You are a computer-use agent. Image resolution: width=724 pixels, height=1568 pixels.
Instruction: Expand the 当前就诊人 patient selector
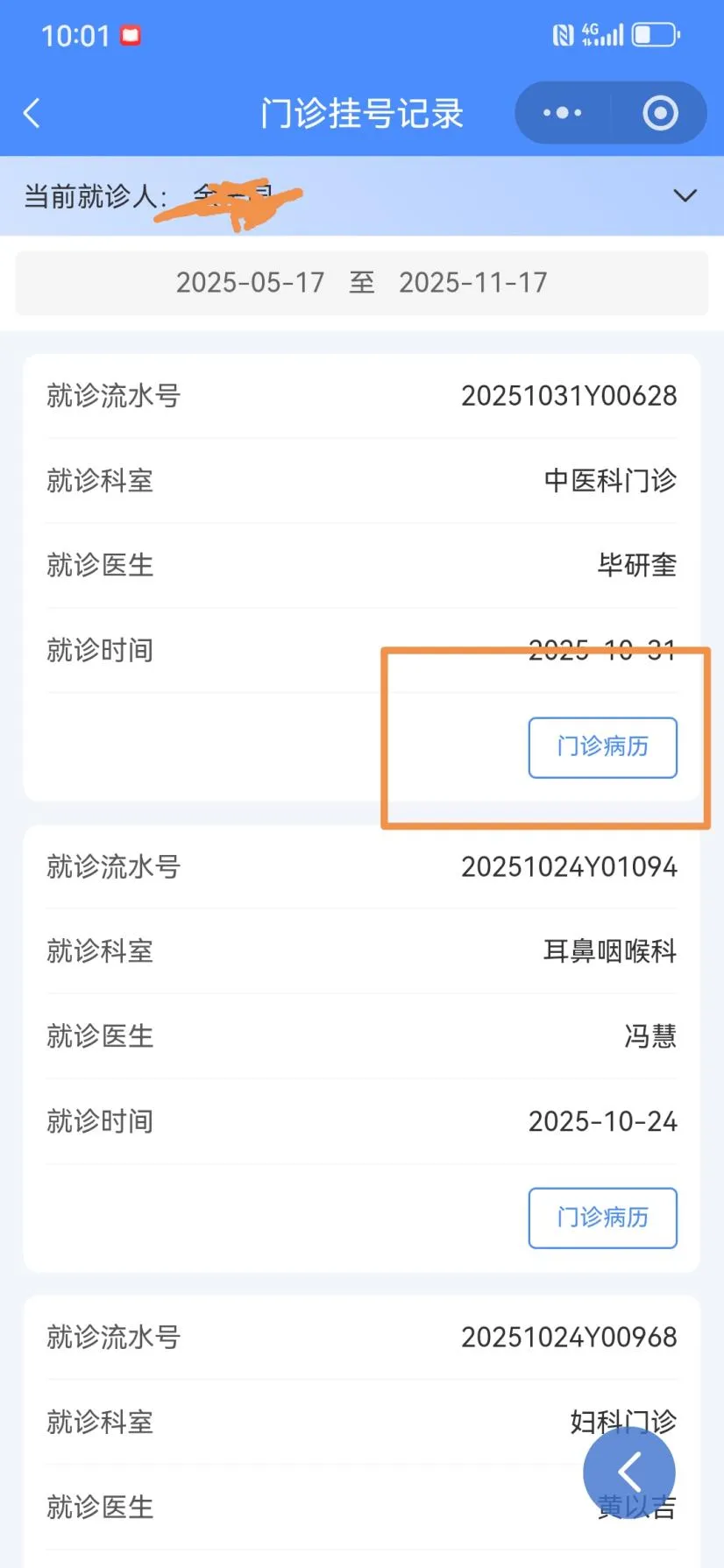(x=685, y=195)
